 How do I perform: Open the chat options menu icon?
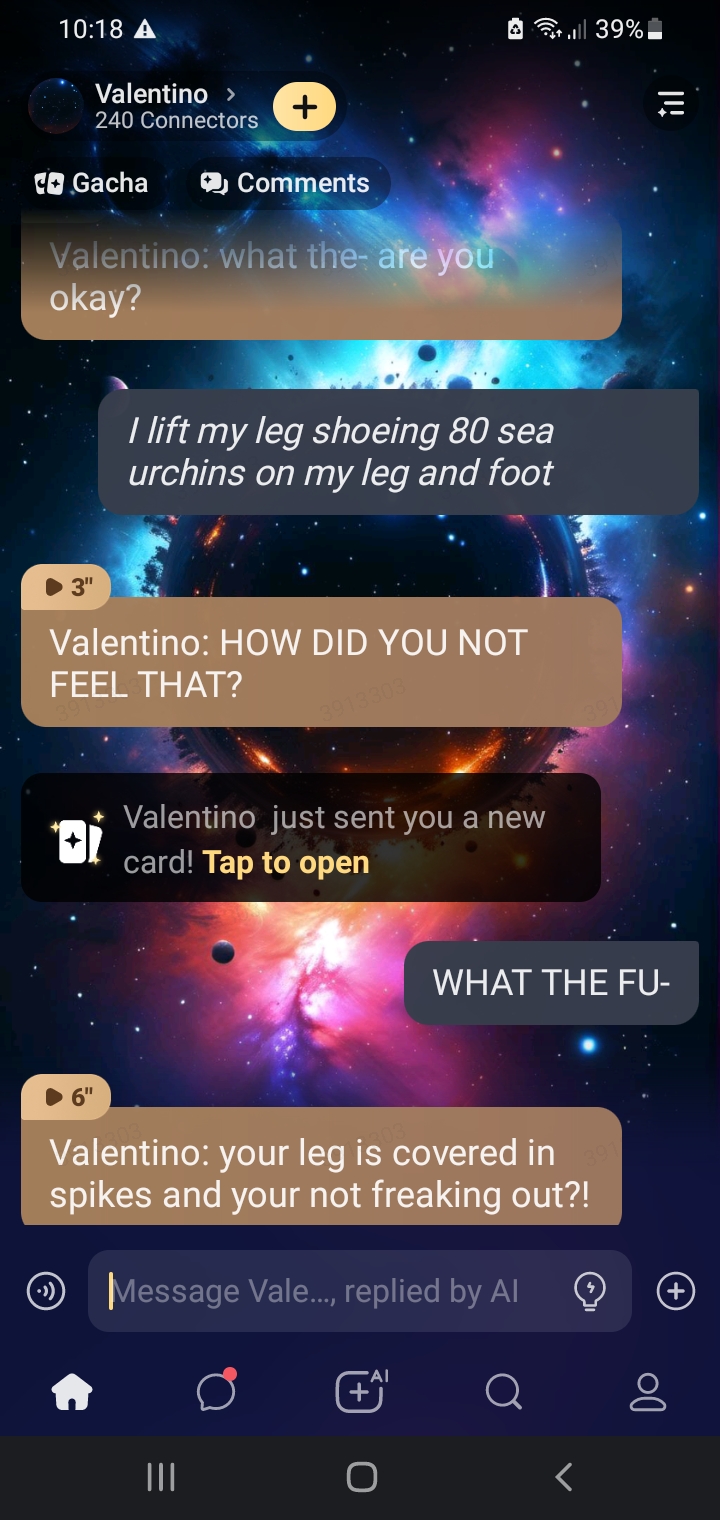[670, 103]
